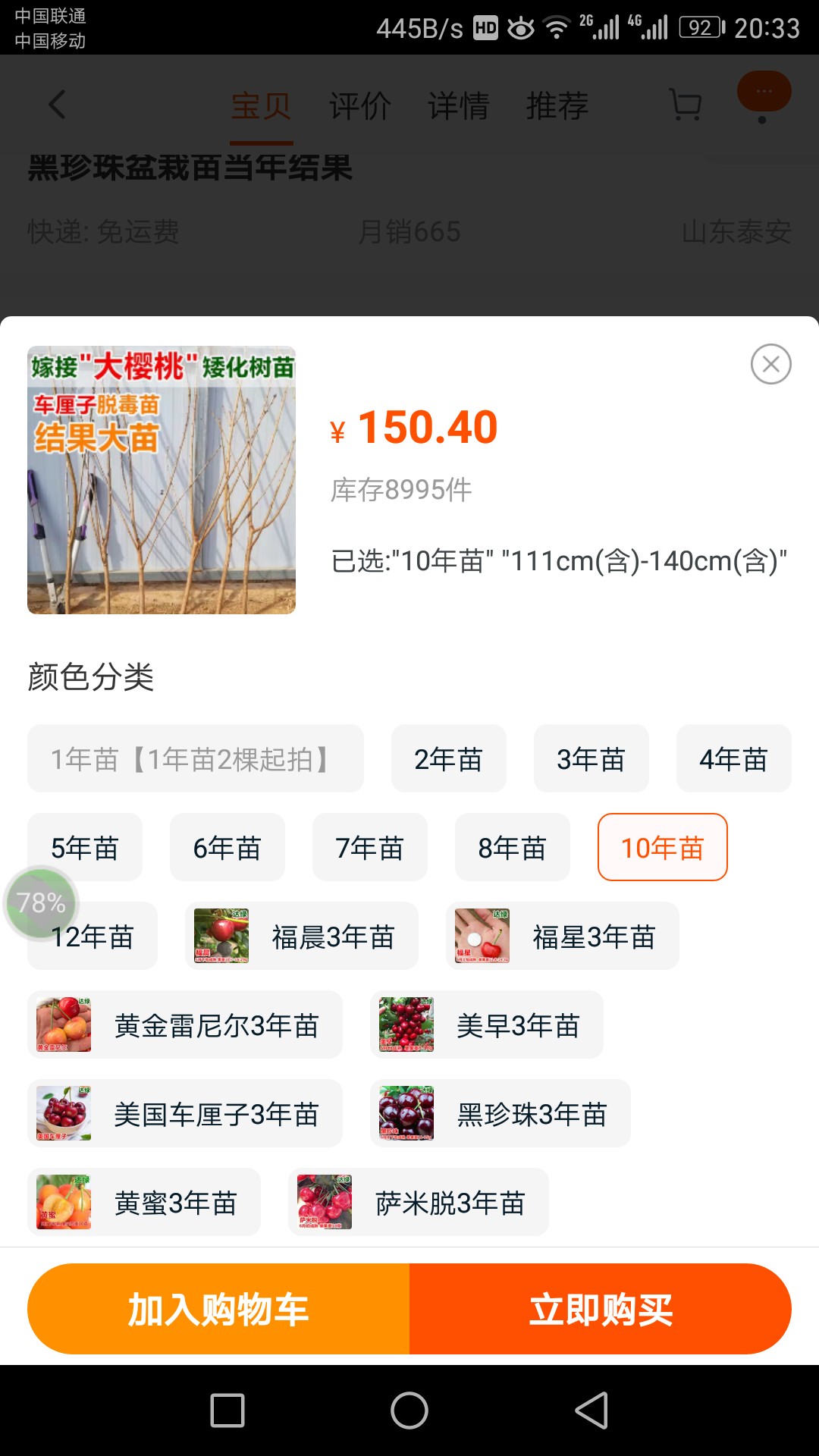Image resolution: width=819 pixels, height=1456 pixels.
Task: Deselect the 10年苗 chip
Action: [663, 847]
